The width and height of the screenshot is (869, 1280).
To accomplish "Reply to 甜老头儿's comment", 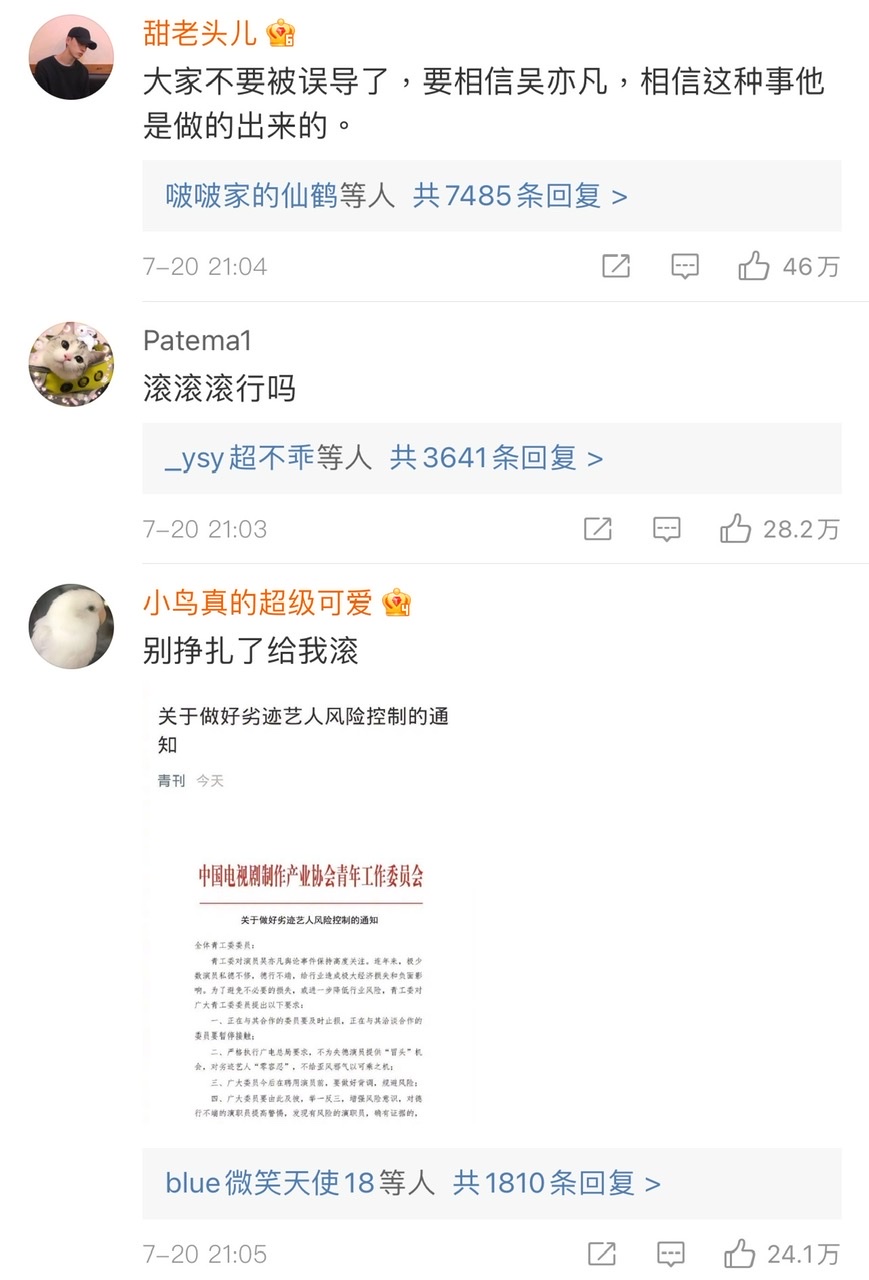I will pyautogui.click(x=685, y=266).
